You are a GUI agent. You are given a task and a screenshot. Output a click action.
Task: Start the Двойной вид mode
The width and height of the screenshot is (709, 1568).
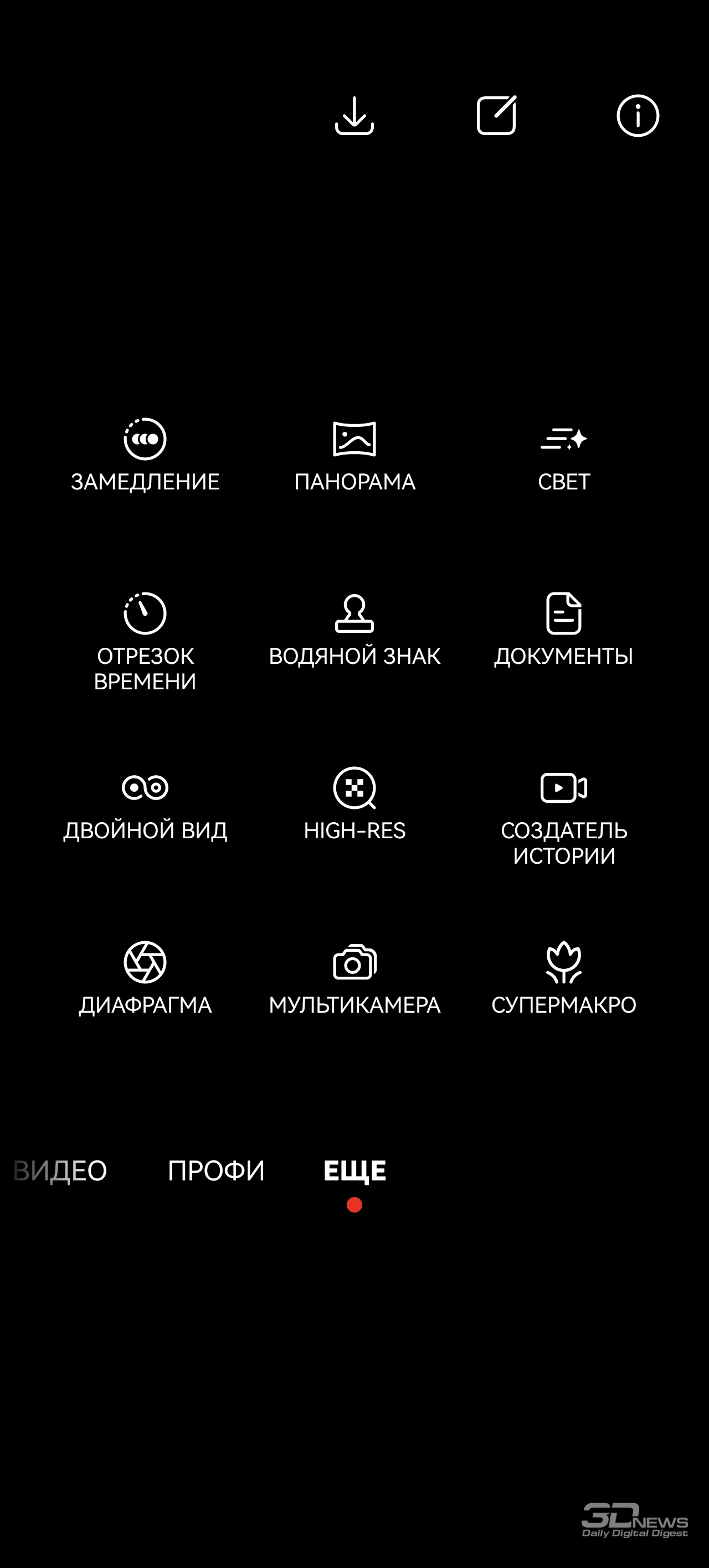coord(145,804)
